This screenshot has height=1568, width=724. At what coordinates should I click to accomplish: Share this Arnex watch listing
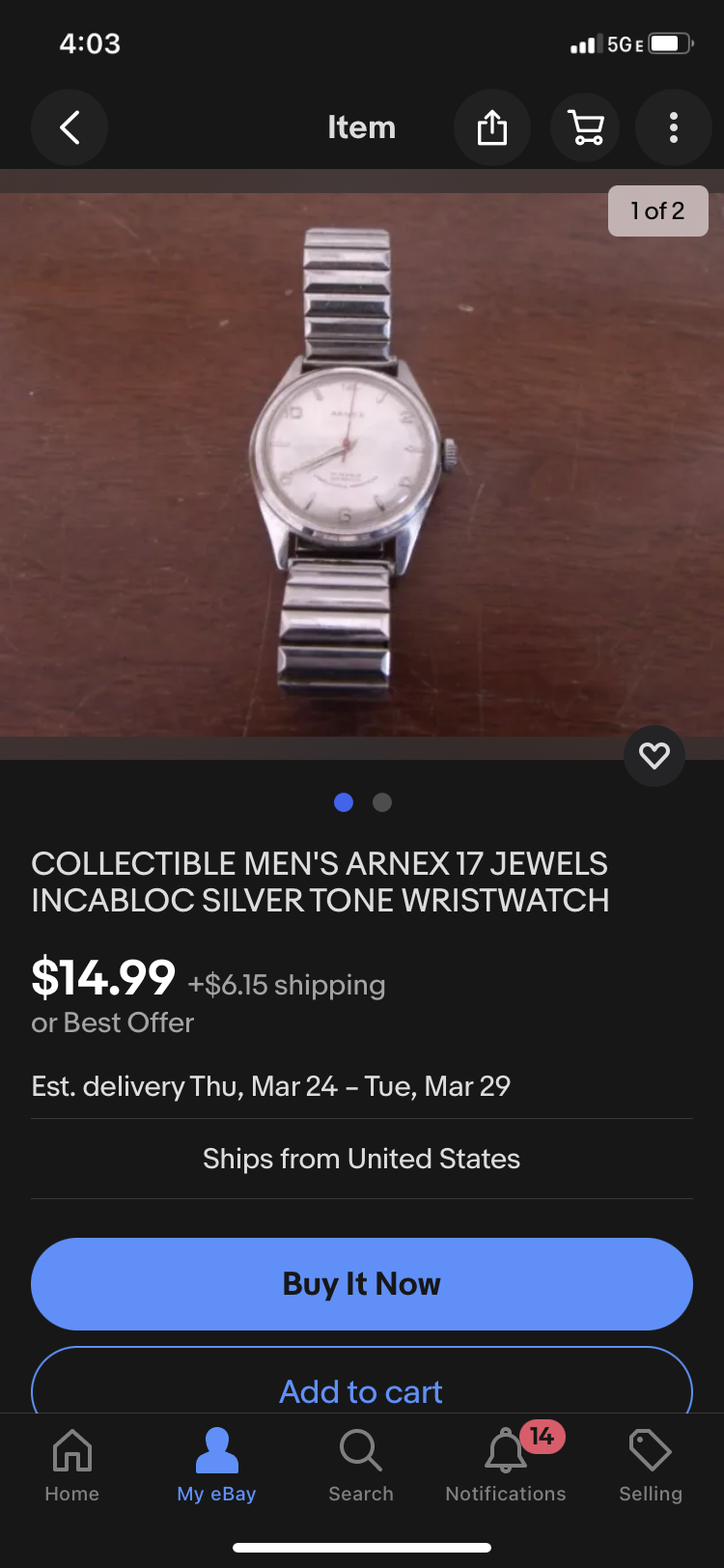click(x=491, y=127)
